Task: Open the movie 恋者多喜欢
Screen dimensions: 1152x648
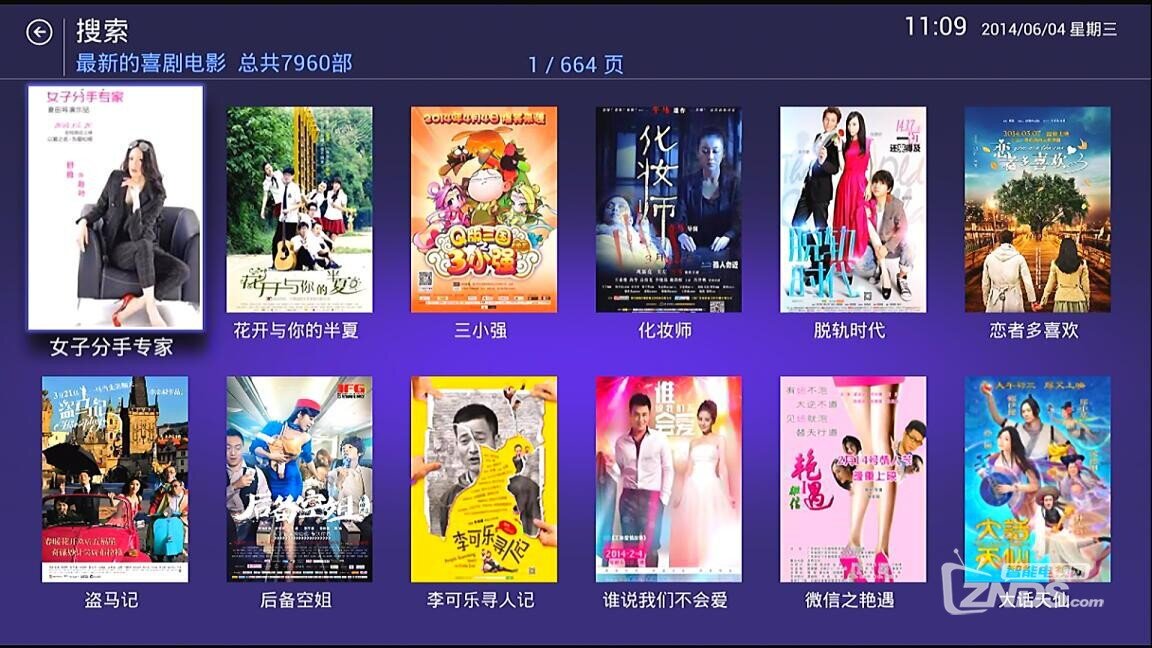Action: 1037,209
